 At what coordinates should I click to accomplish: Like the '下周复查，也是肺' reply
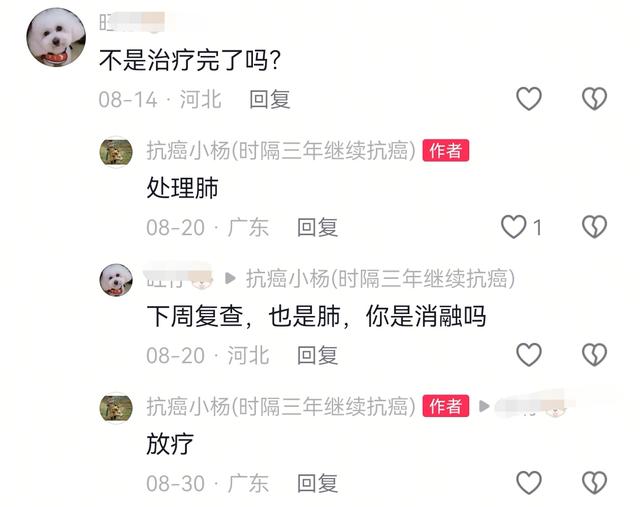pos(528,354)
